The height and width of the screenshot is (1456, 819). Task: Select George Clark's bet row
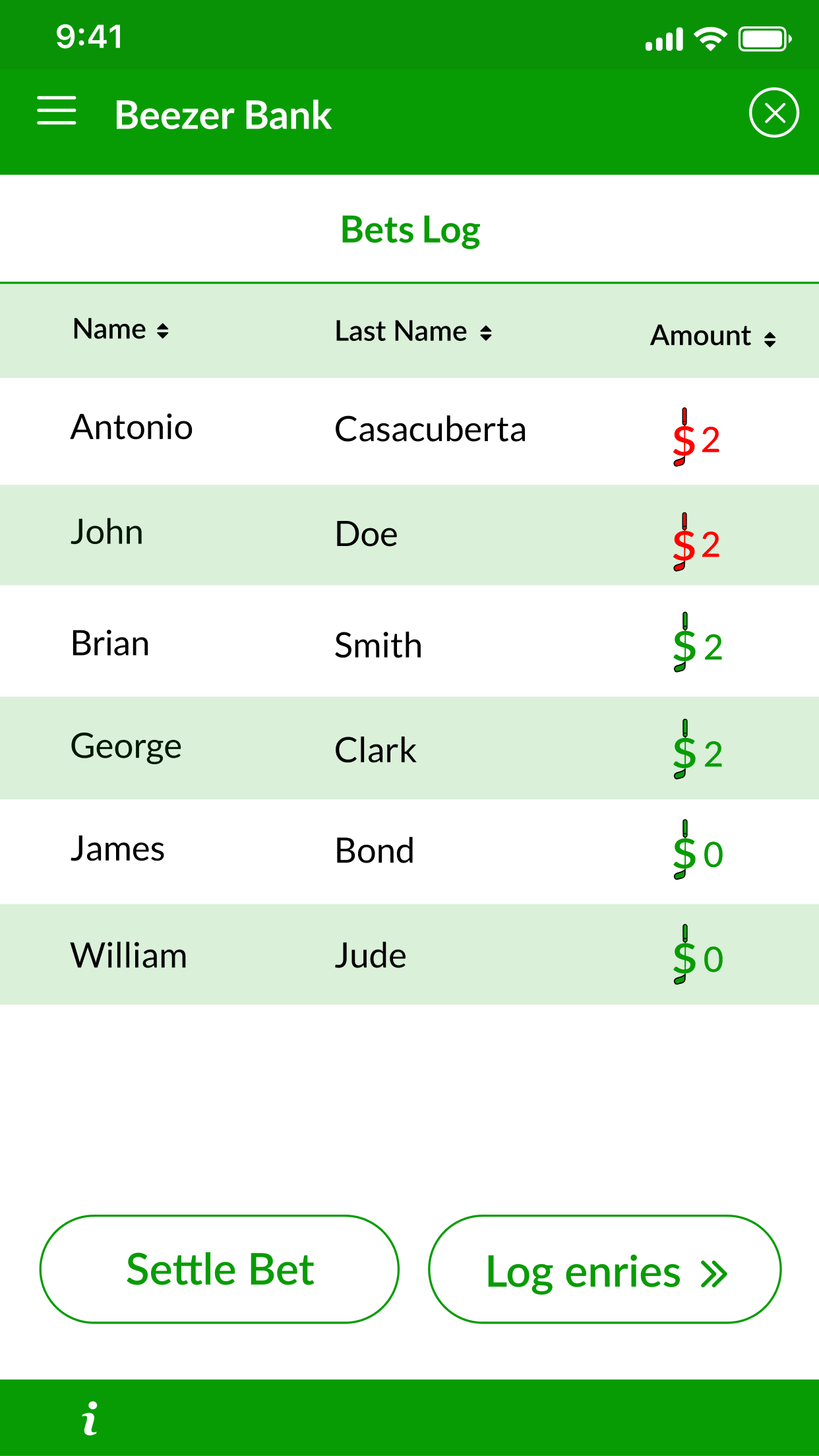(409, 748)
